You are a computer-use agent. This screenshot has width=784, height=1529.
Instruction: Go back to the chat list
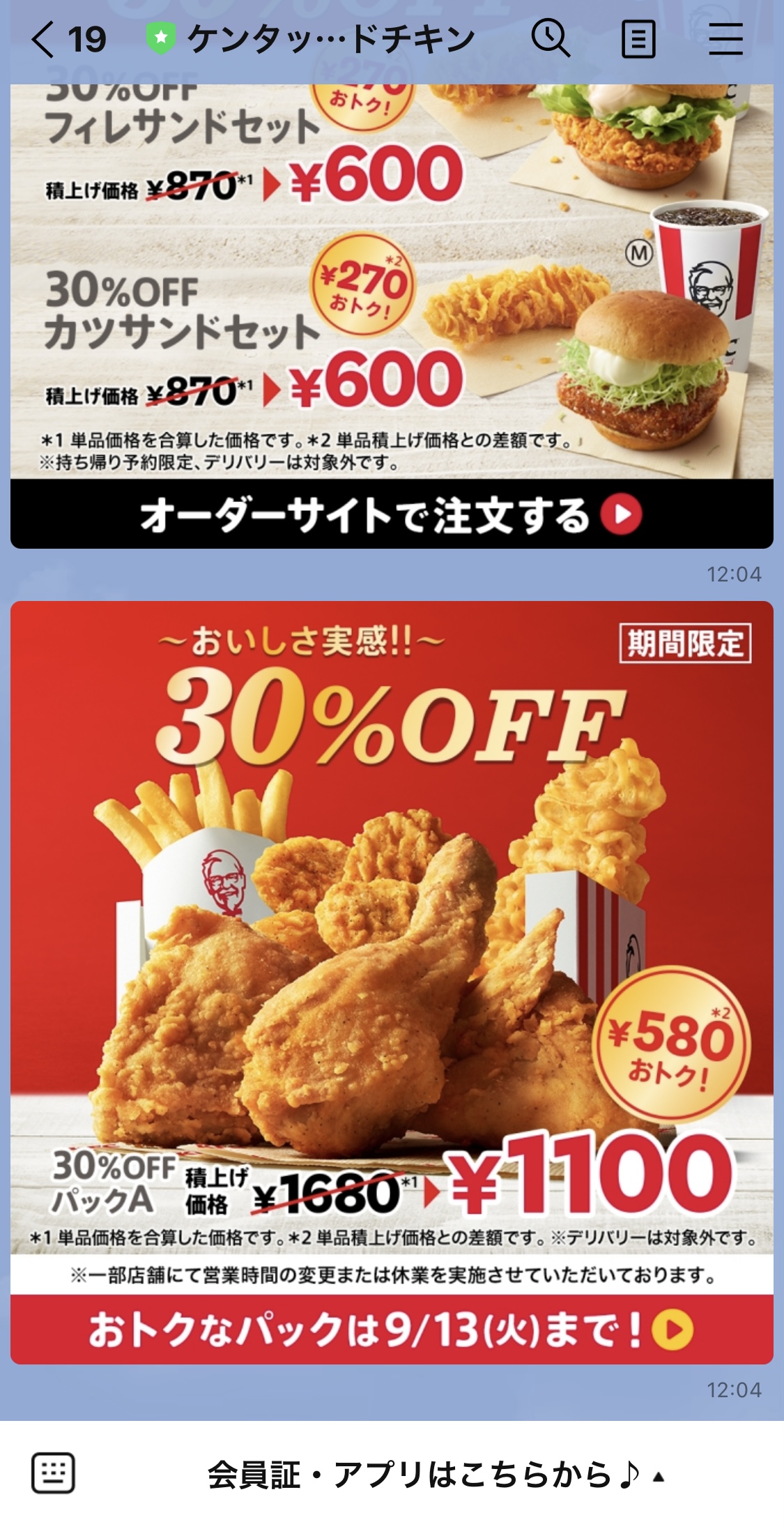pos(43,39)
